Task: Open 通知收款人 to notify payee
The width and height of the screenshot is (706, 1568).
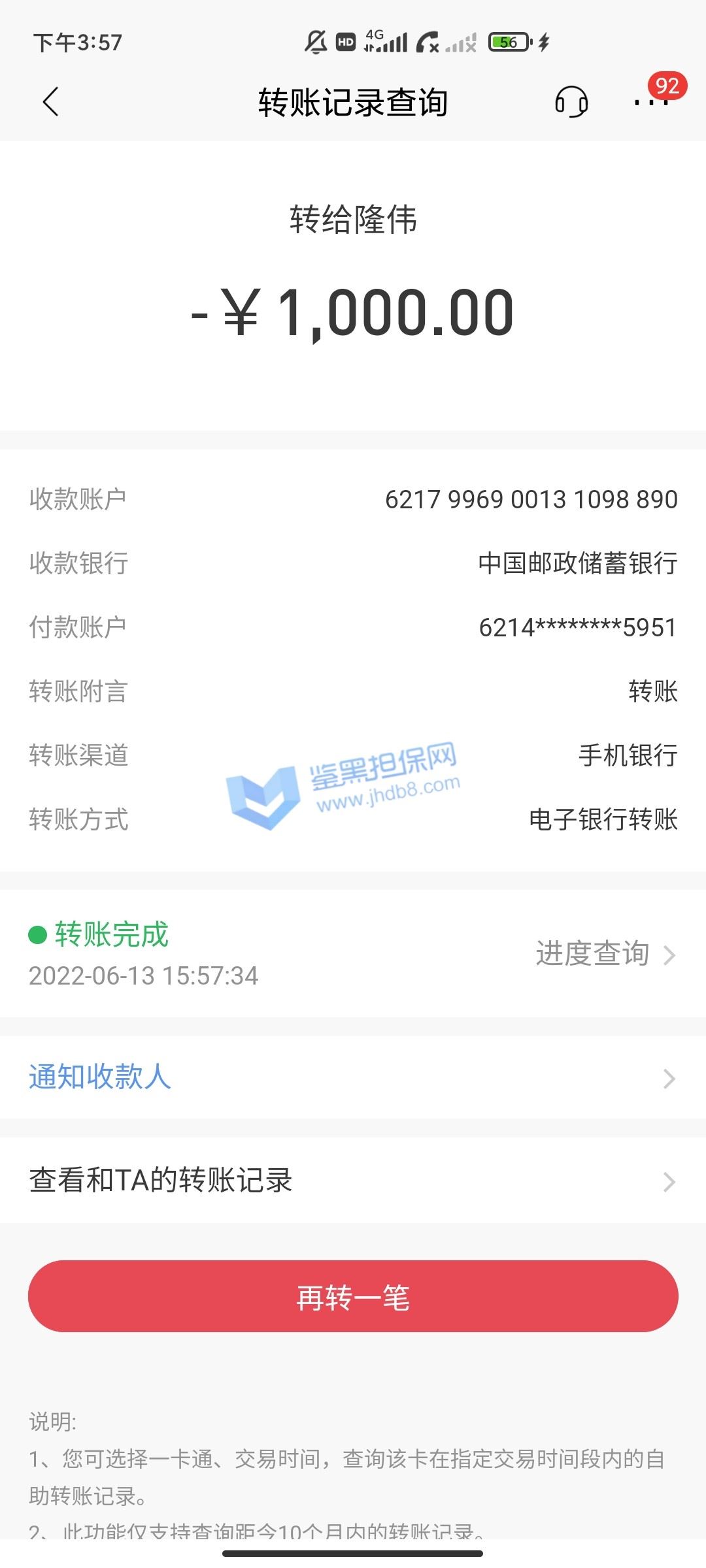Action: pyautogui.click(x=353, y=1077)
